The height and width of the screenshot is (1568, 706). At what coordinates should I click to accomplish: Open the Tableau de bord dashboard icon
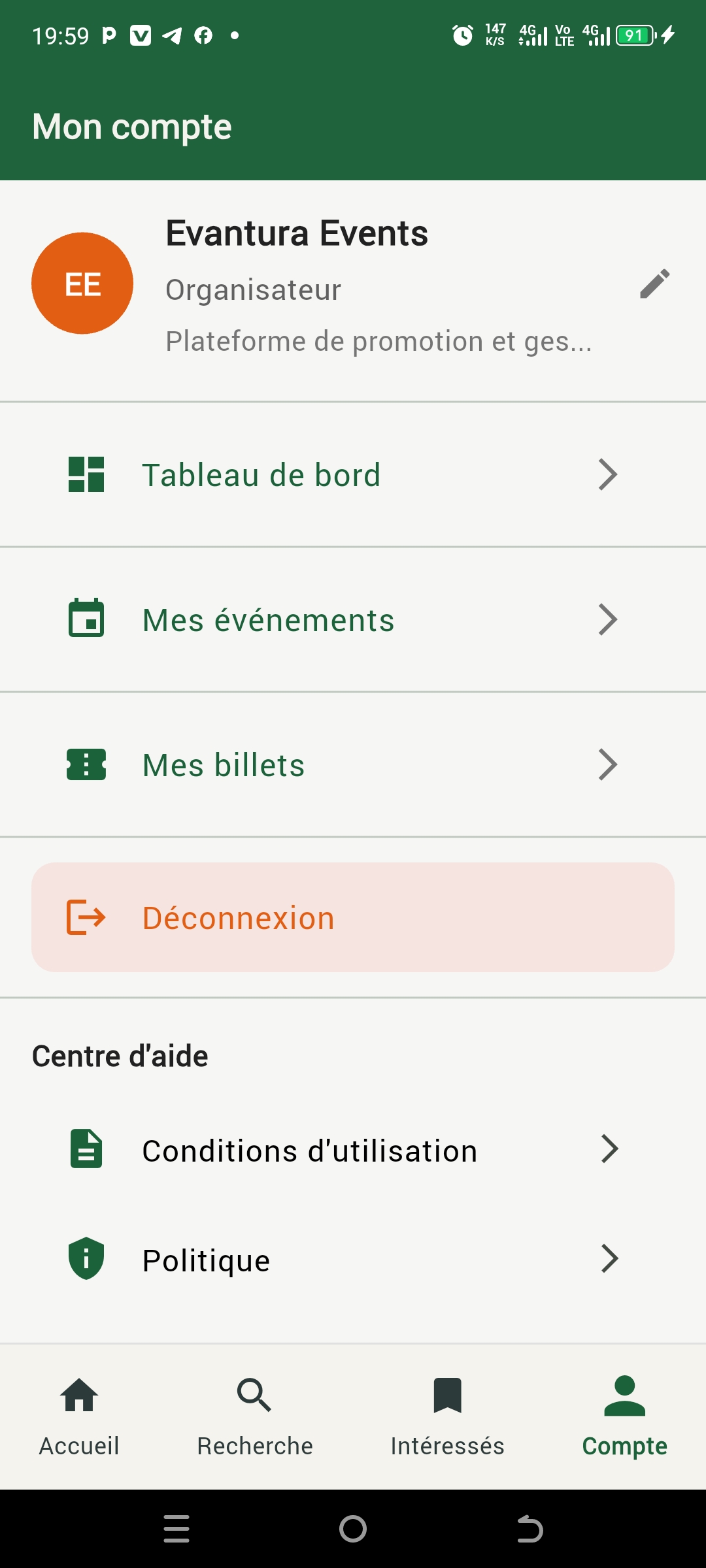(x=86, y=475)
